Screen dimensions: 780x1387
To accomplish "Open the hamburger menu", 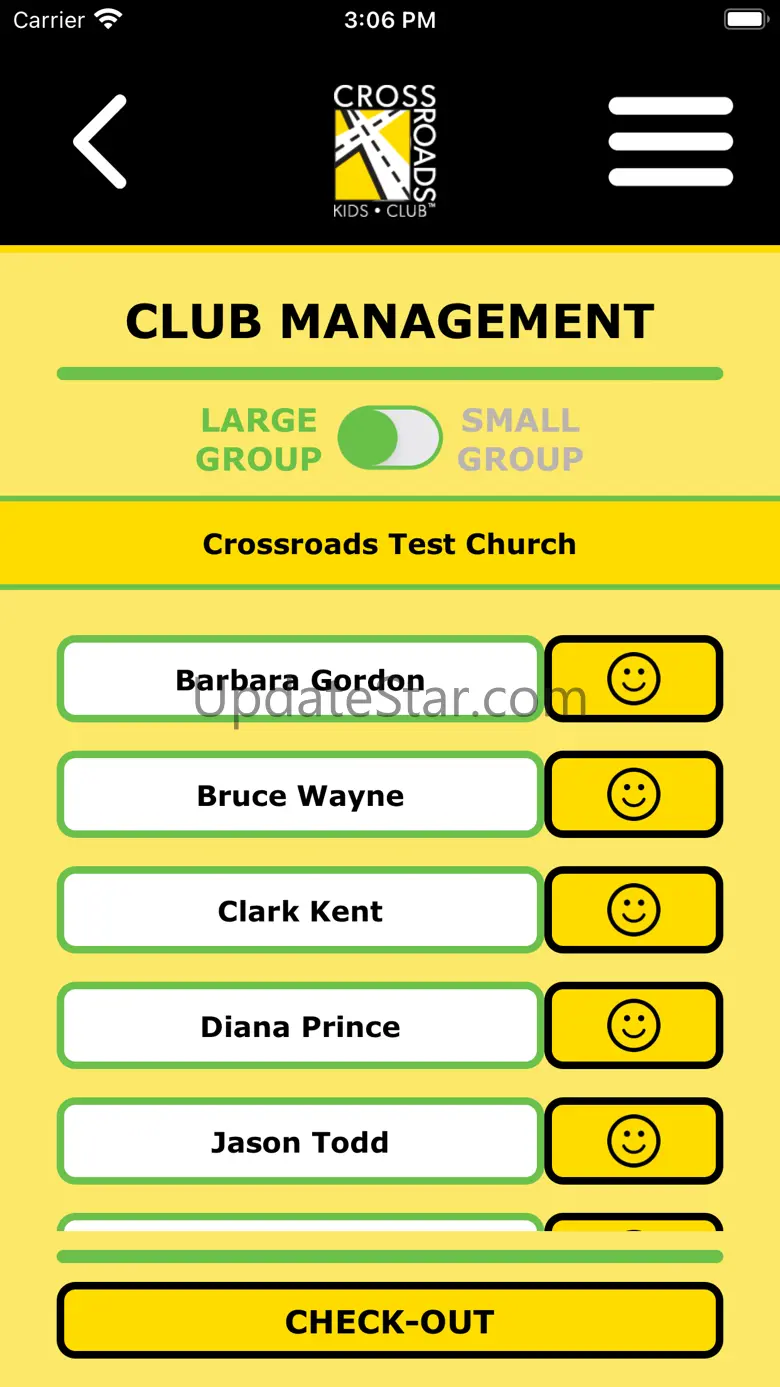I will 670,141.
